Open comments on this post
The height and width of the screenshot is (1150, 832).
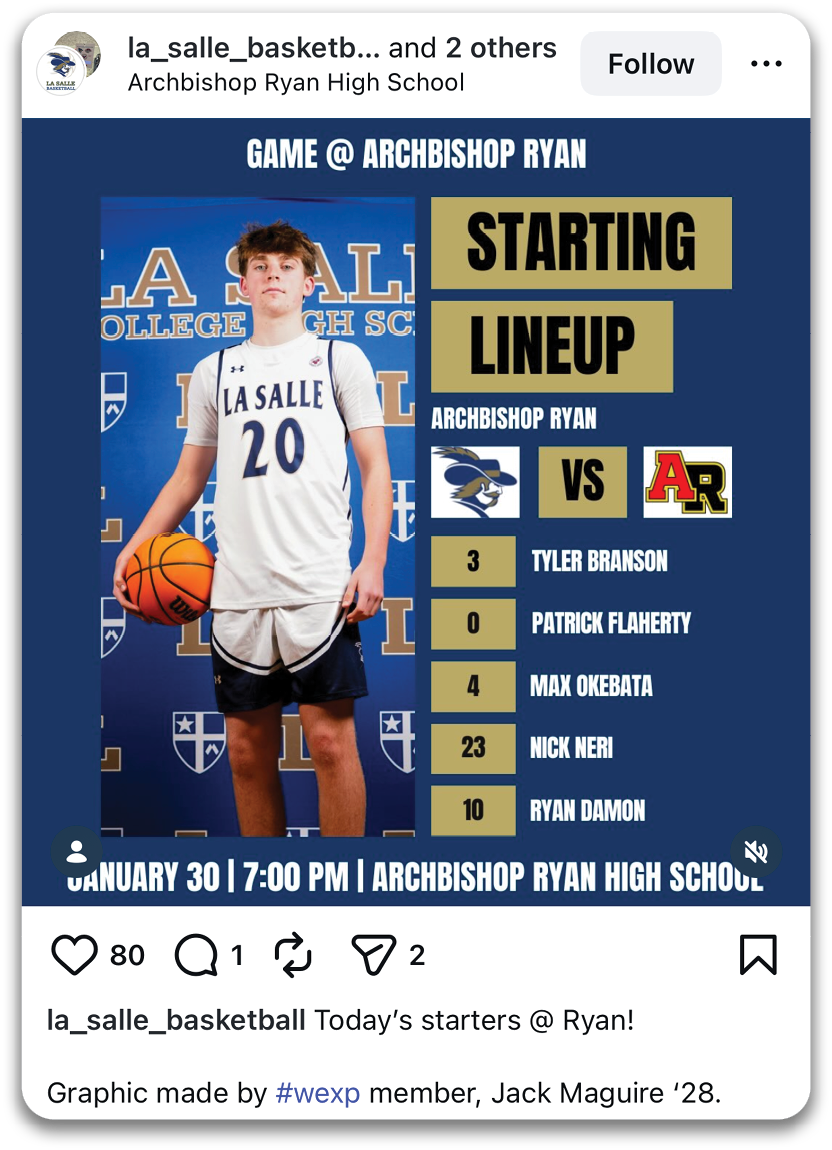(196, 955)
